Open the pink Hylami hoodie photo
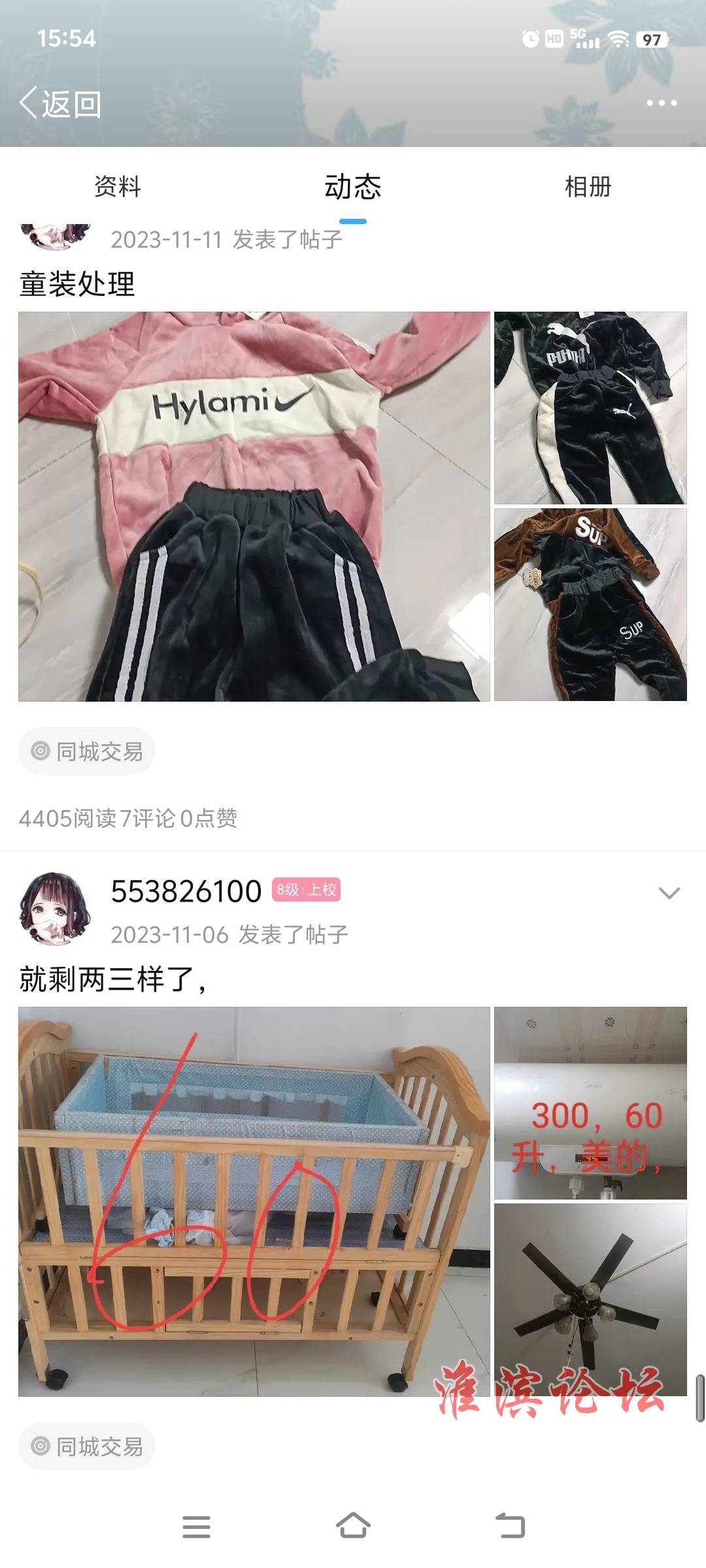Image resolution: width=706 pixels, height=1568 pixels. pyautogui.click(x=254, y=506)
